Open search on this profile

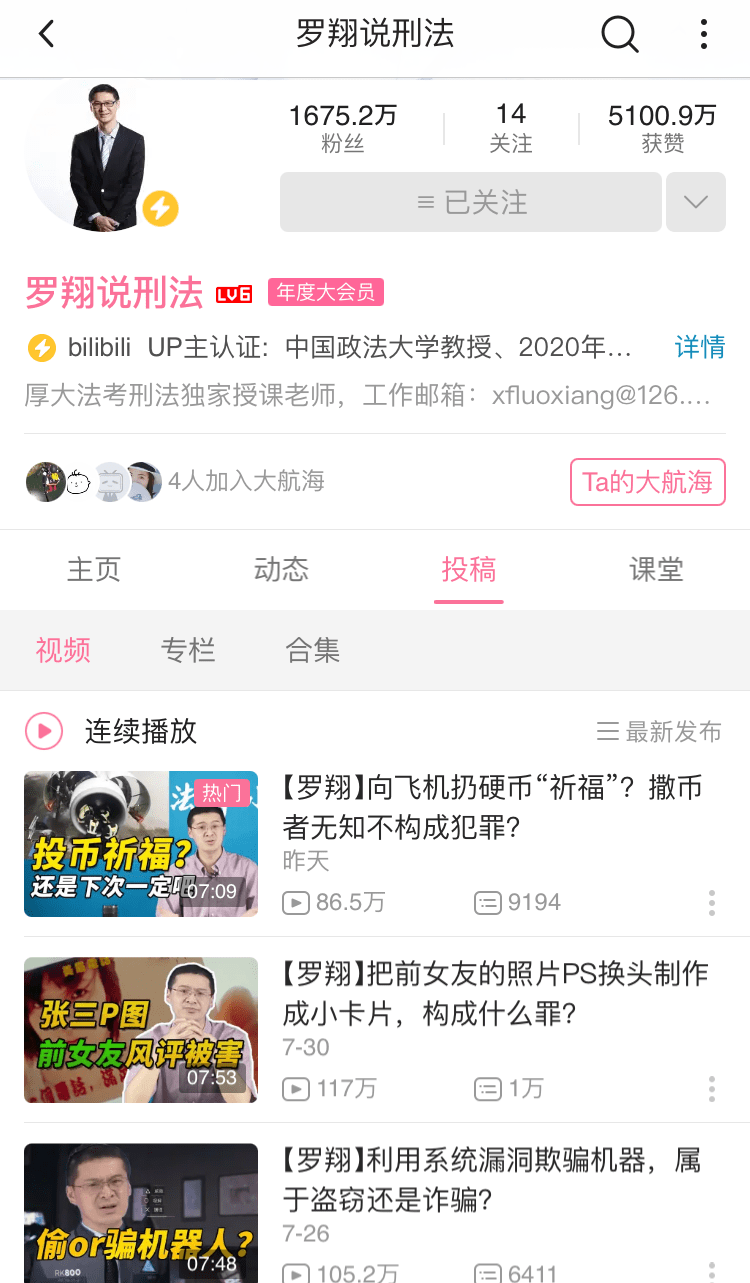(619, 34)
